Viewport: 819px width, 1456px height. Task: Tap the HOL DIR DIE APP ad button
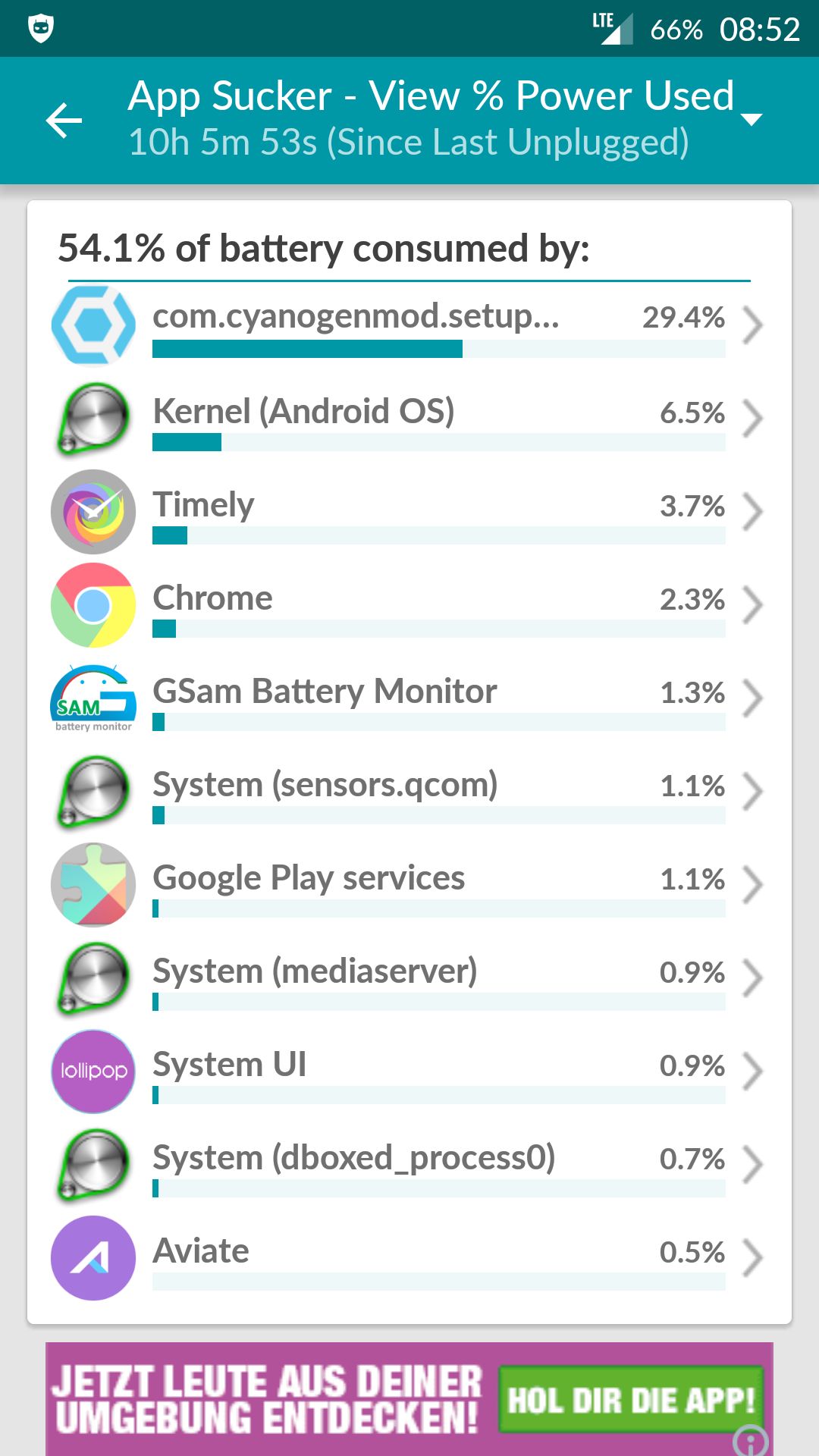631,1400
